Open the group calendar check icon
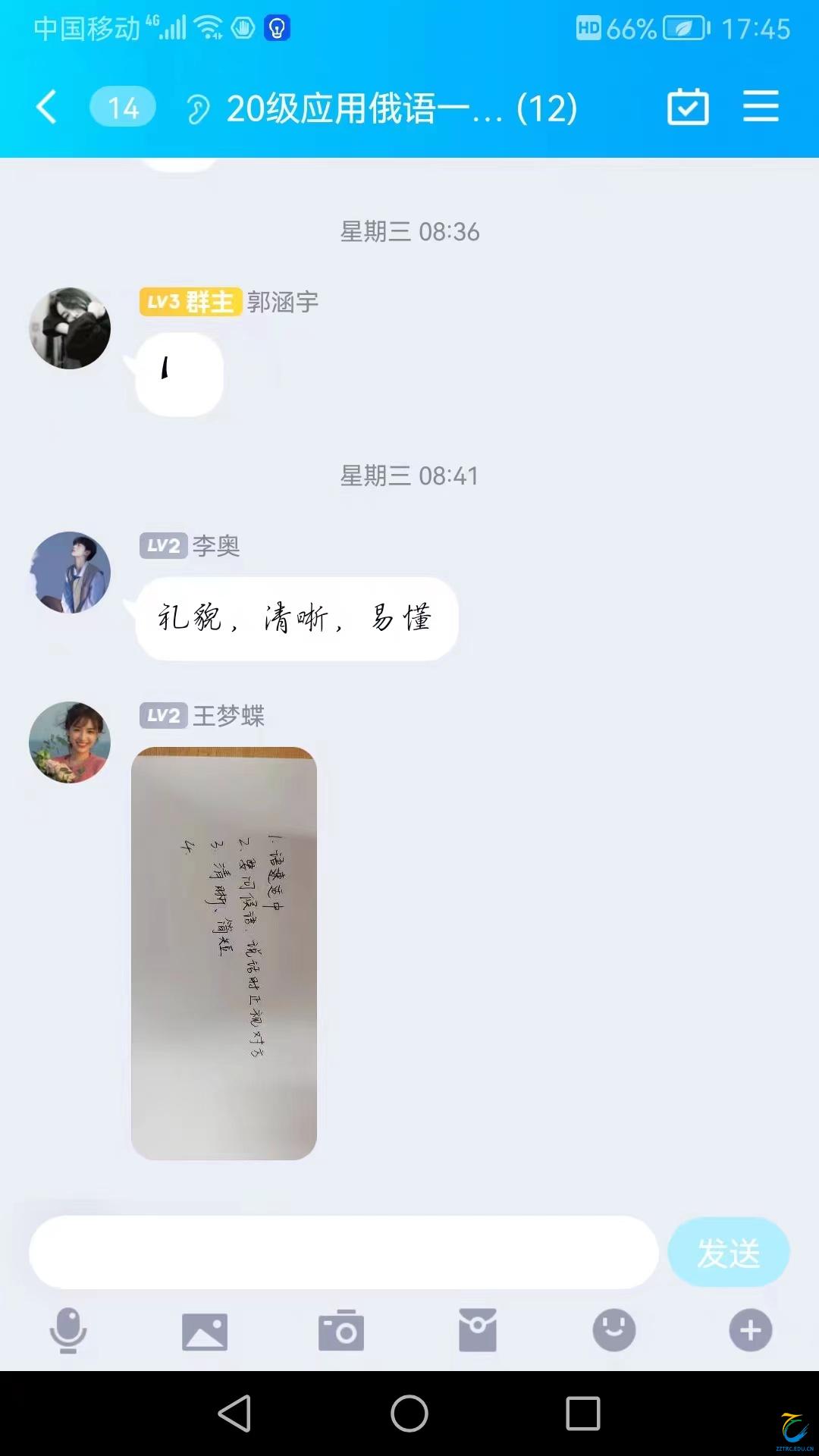 tap(688, 106)
